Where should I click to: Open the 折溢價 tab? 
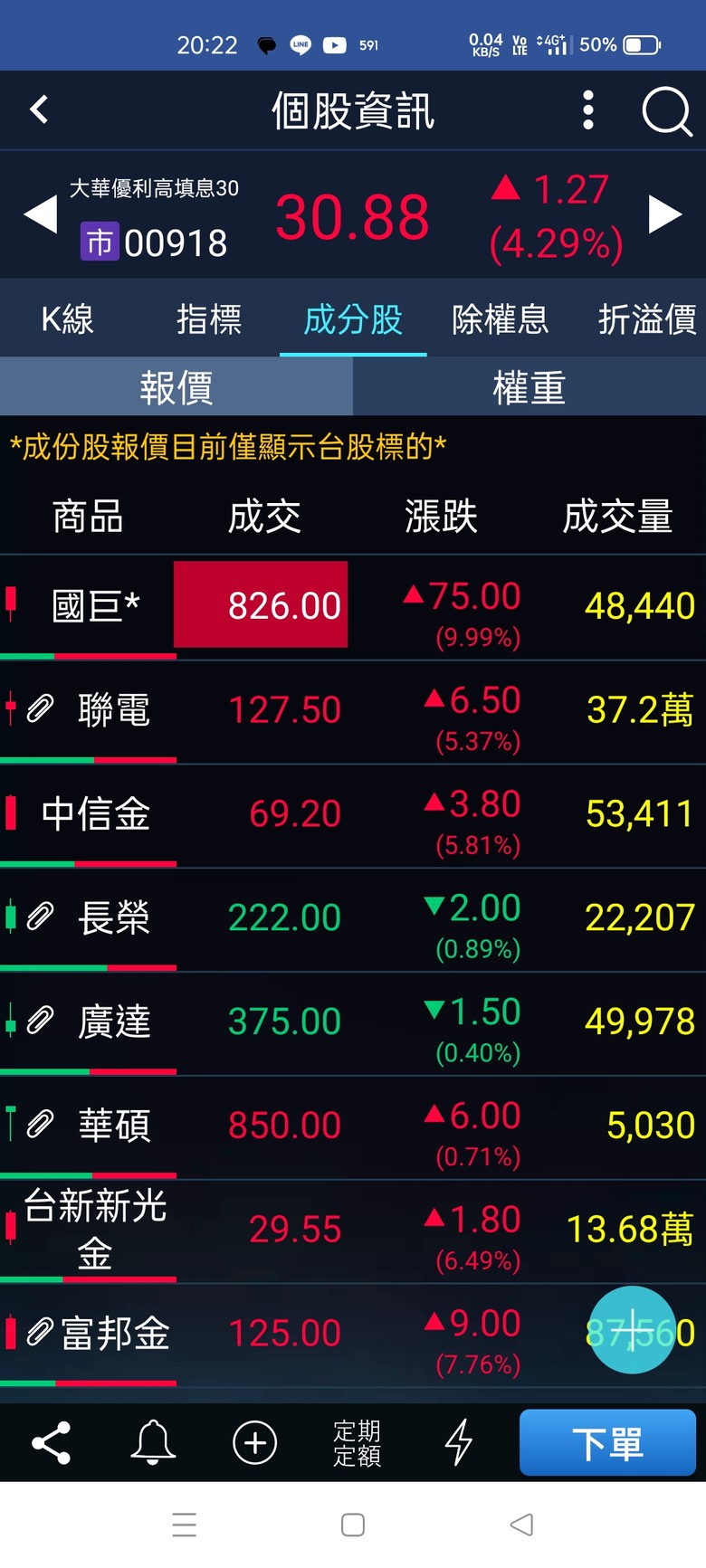point(646,319)
